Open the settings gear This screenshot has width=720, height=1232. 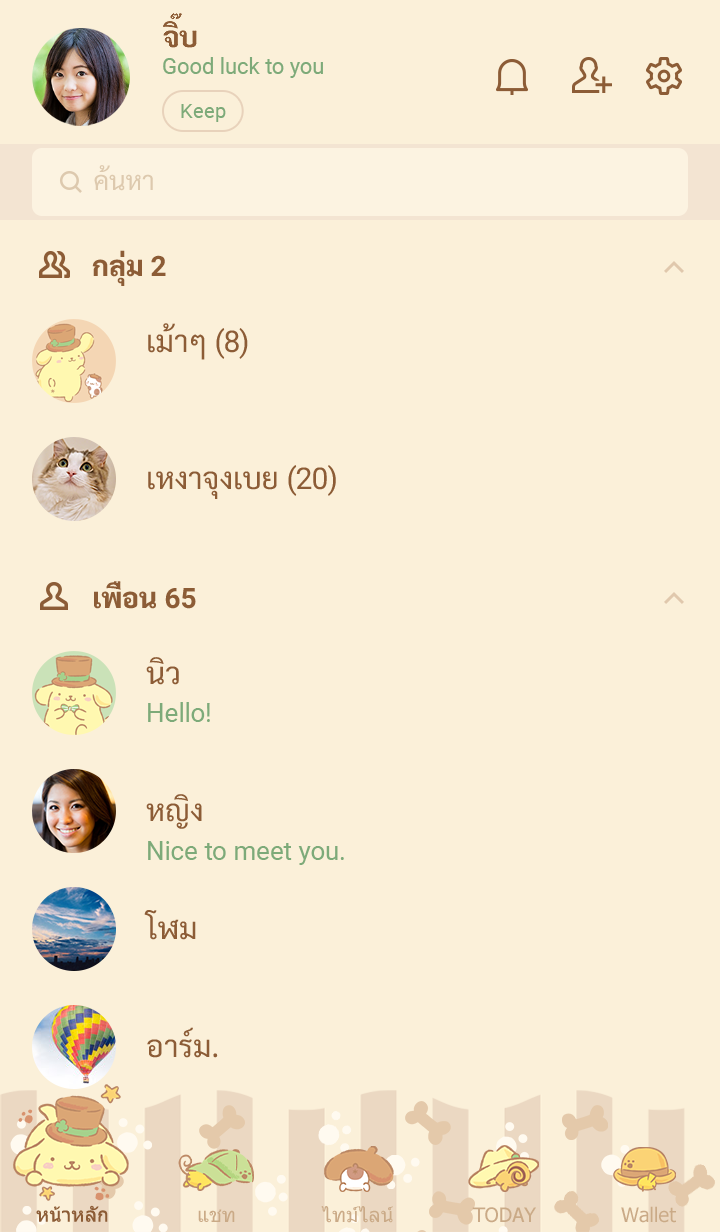(x=664, y=77)
